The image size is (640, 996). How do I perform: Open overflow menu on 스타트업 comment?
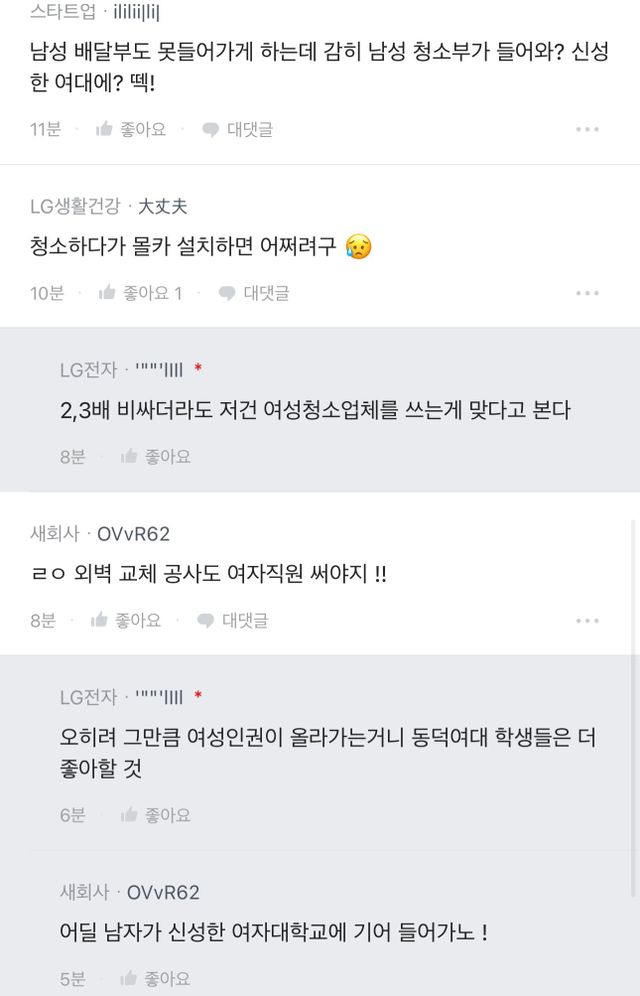(587, 129)
